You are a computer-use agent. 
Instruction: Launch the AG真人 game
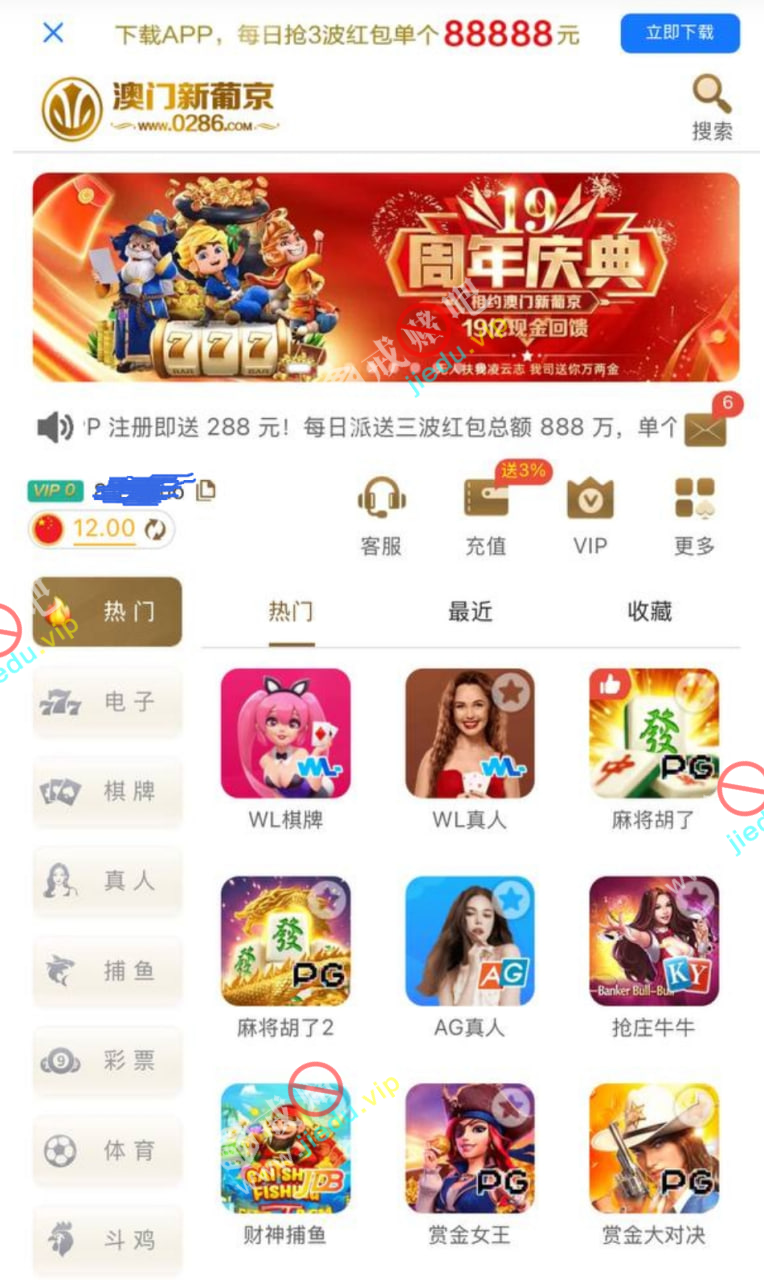pos(469,941)
